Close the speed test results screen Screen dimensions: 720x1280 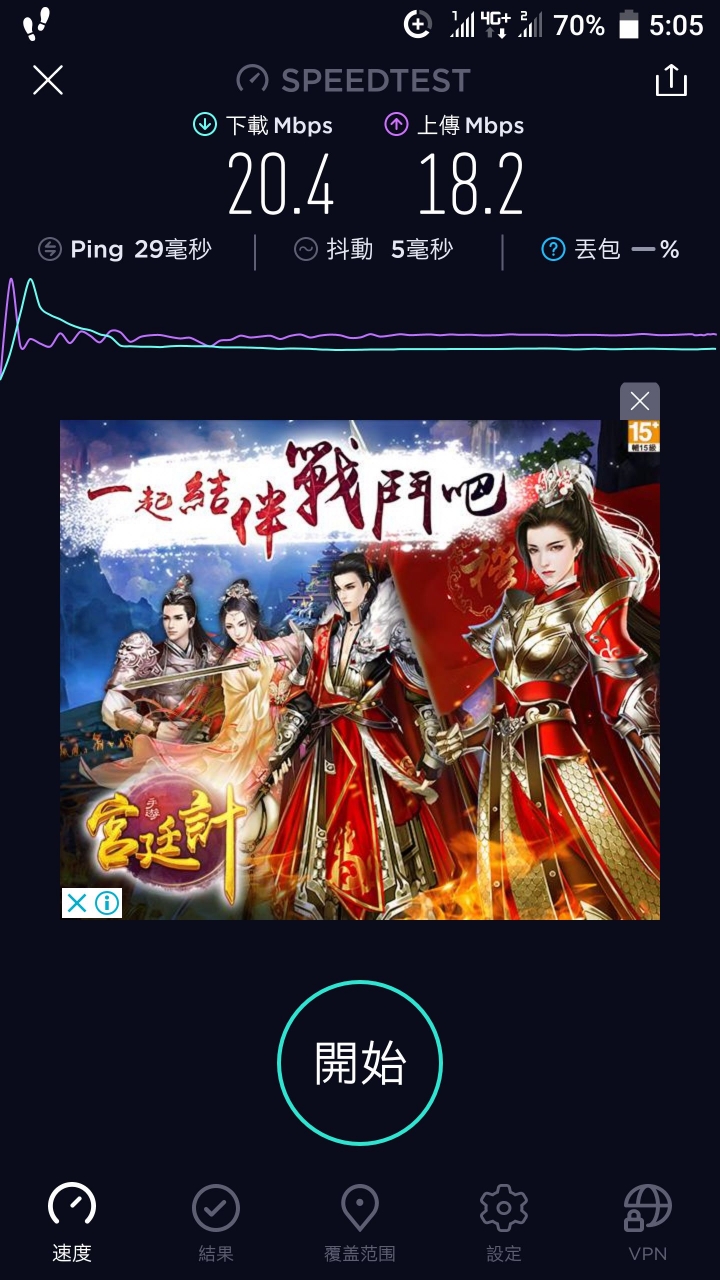click(x=48, y=80)
